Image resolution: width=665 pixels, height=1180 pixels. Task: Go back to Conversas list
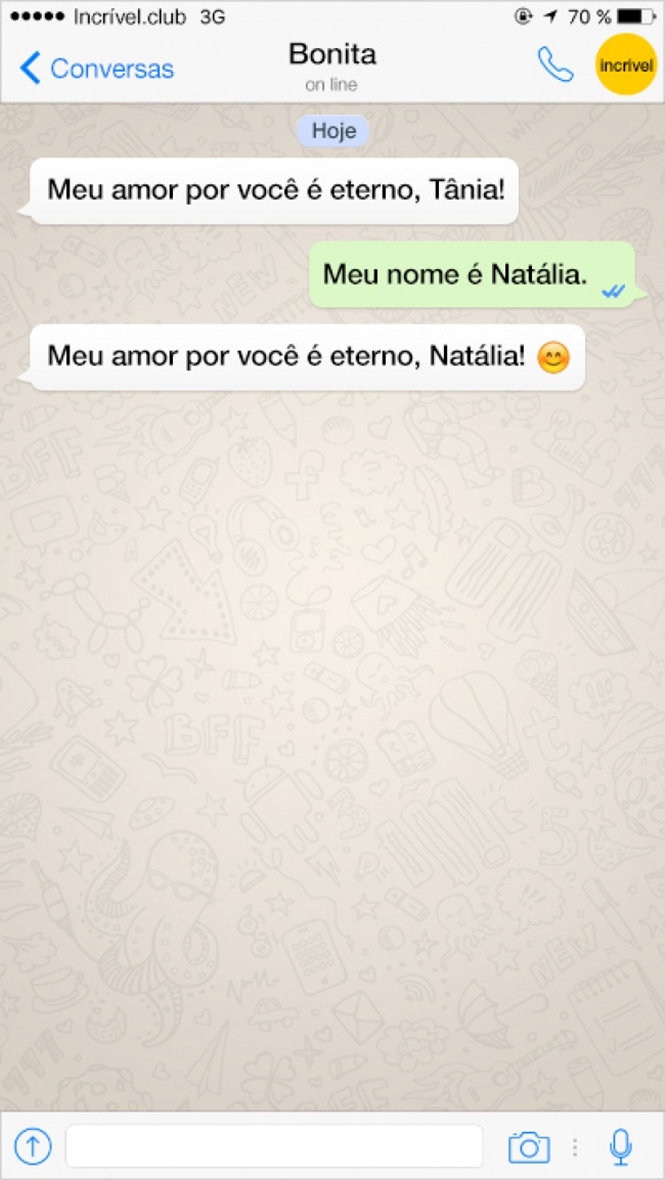pos(96,68)
